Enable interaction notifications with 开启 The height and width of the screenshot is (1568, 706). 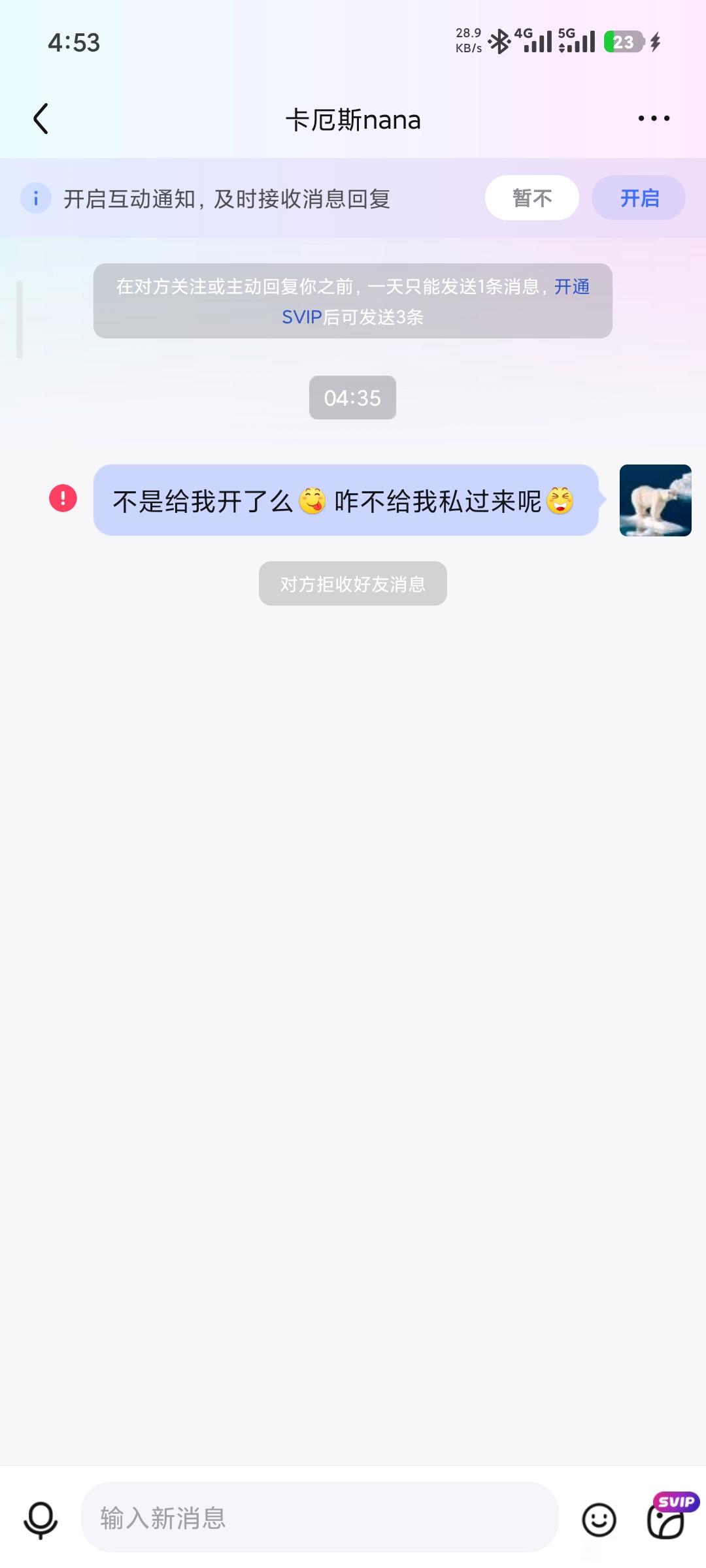click(638, 198)
